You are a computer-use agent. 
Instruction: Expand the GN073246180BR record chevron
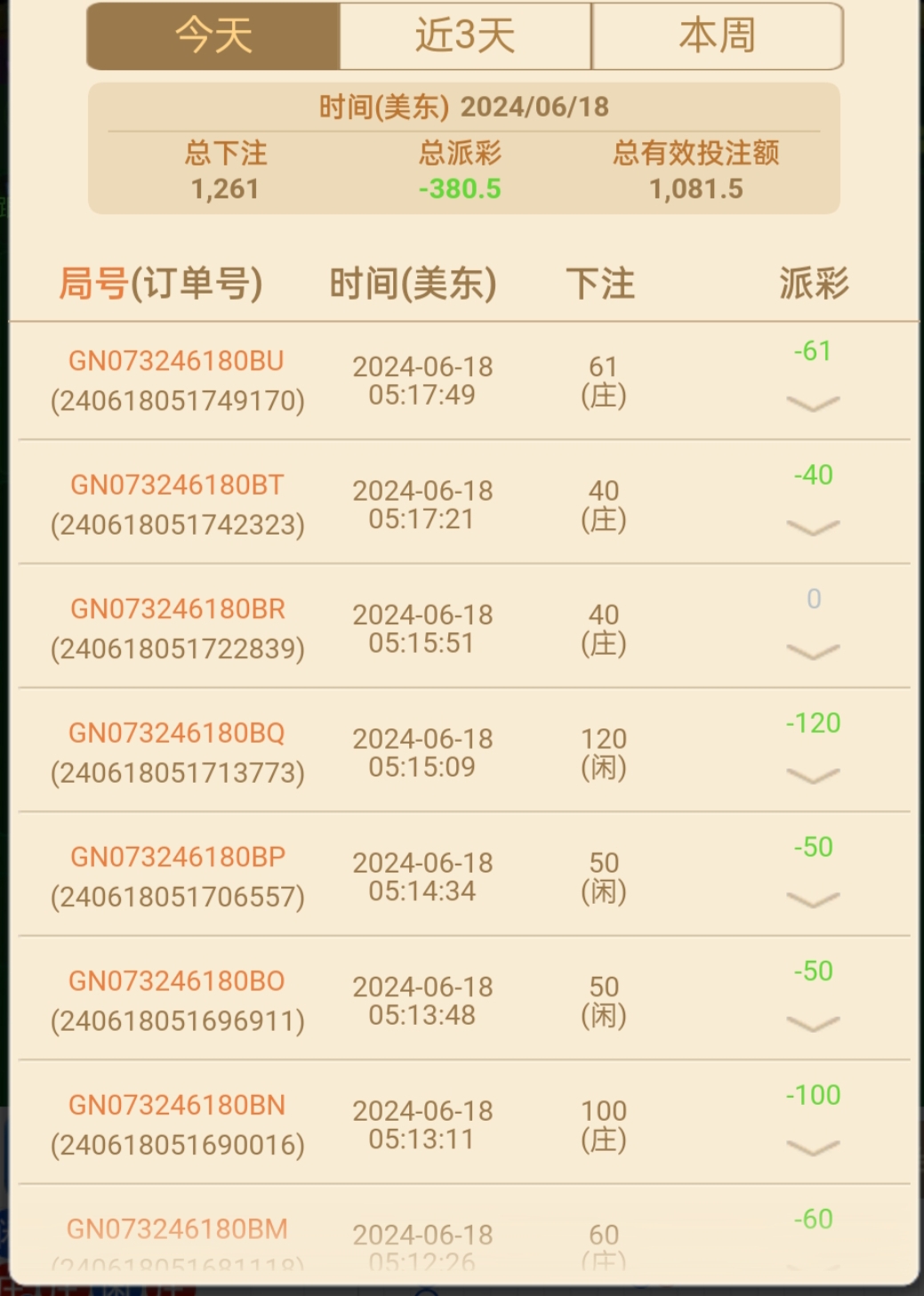813,652
